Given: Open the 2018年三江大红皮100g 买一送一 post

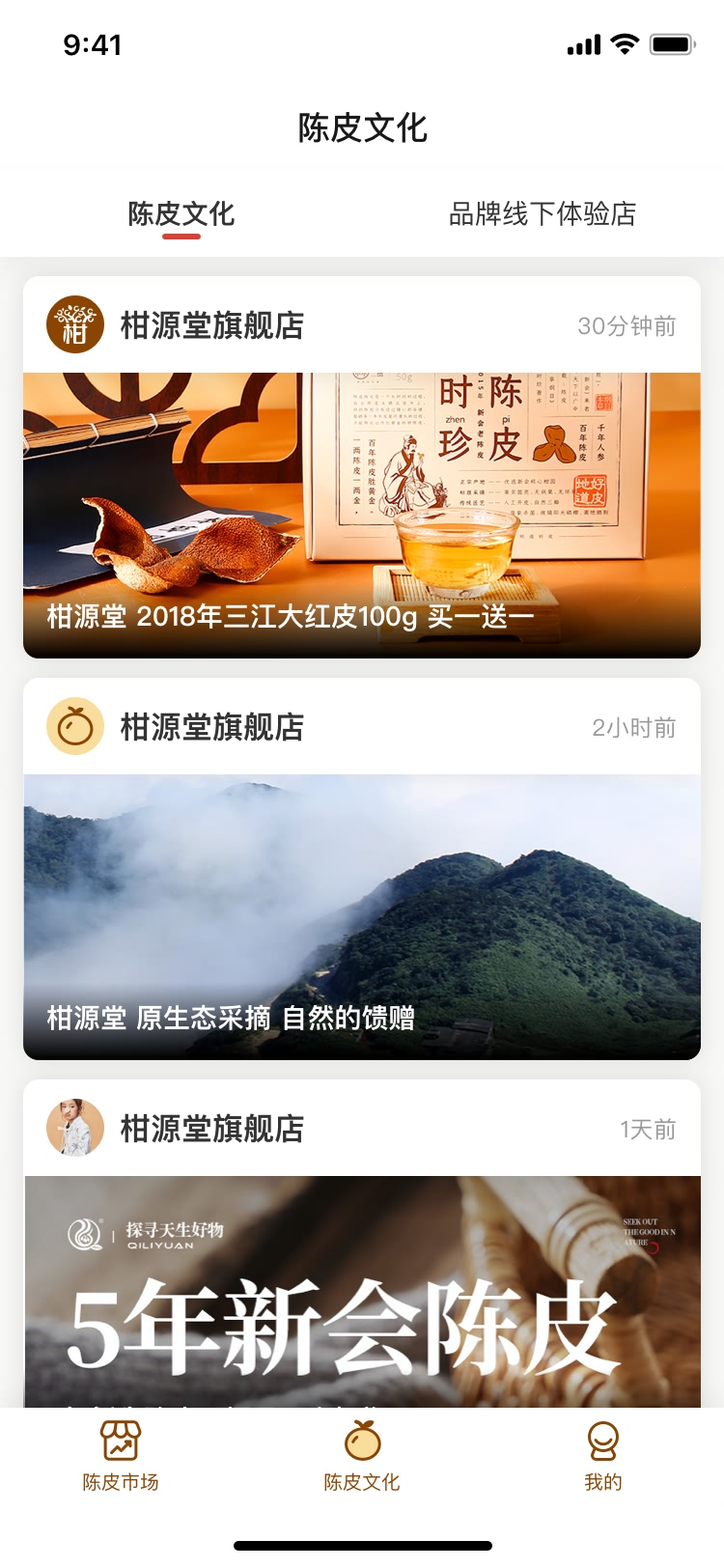Looking at the screenshot, I should pos(362,515).
